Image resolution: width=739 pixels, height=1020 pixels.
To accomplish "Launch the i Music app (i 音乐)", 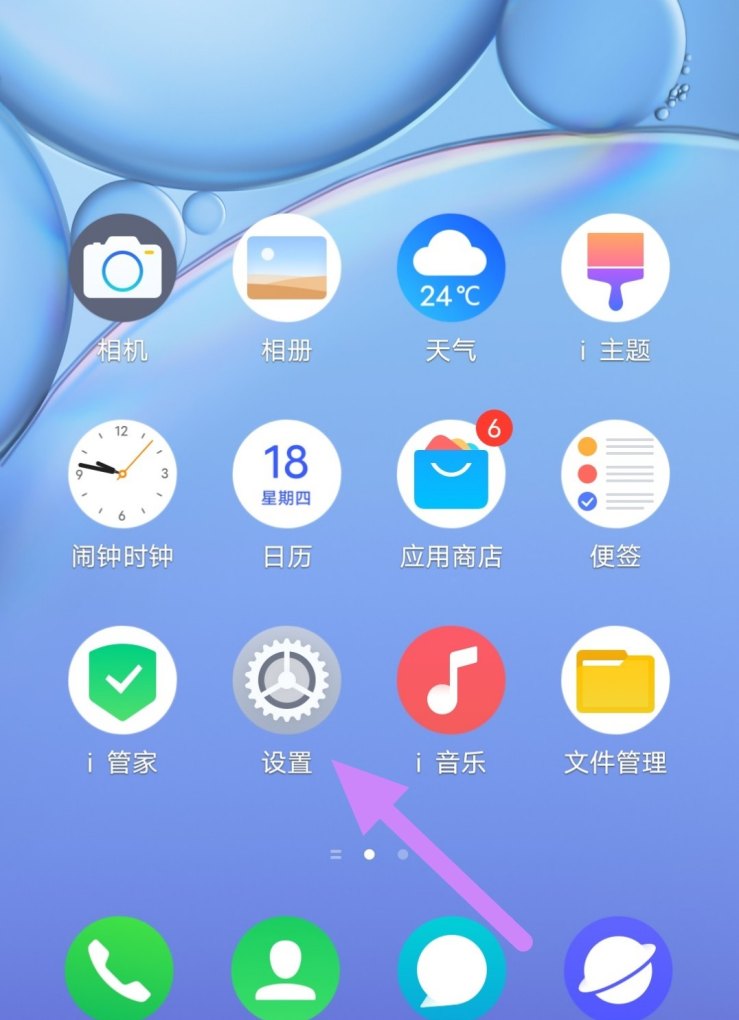I will click(451, 680).
